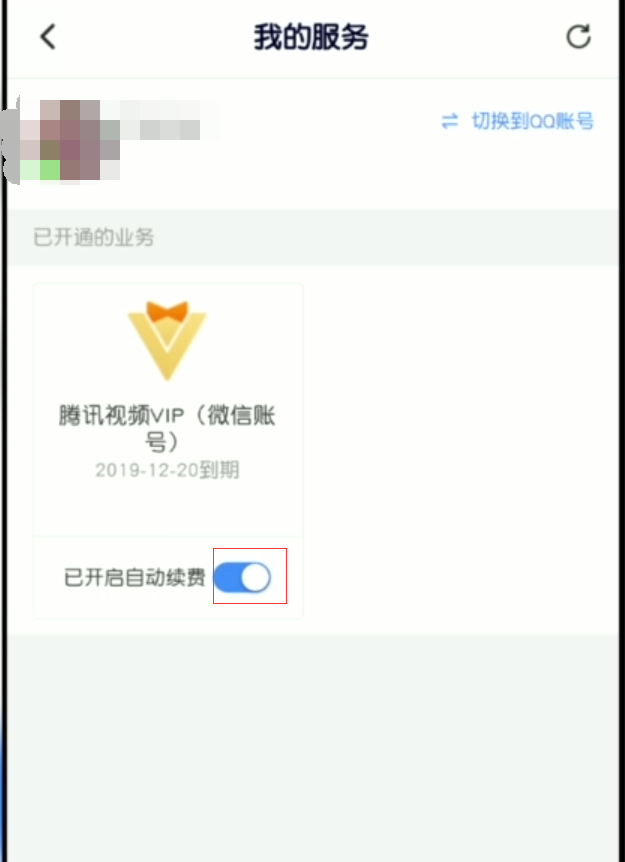Refresh the services page

pyautogui.click(x=578, y=37)
